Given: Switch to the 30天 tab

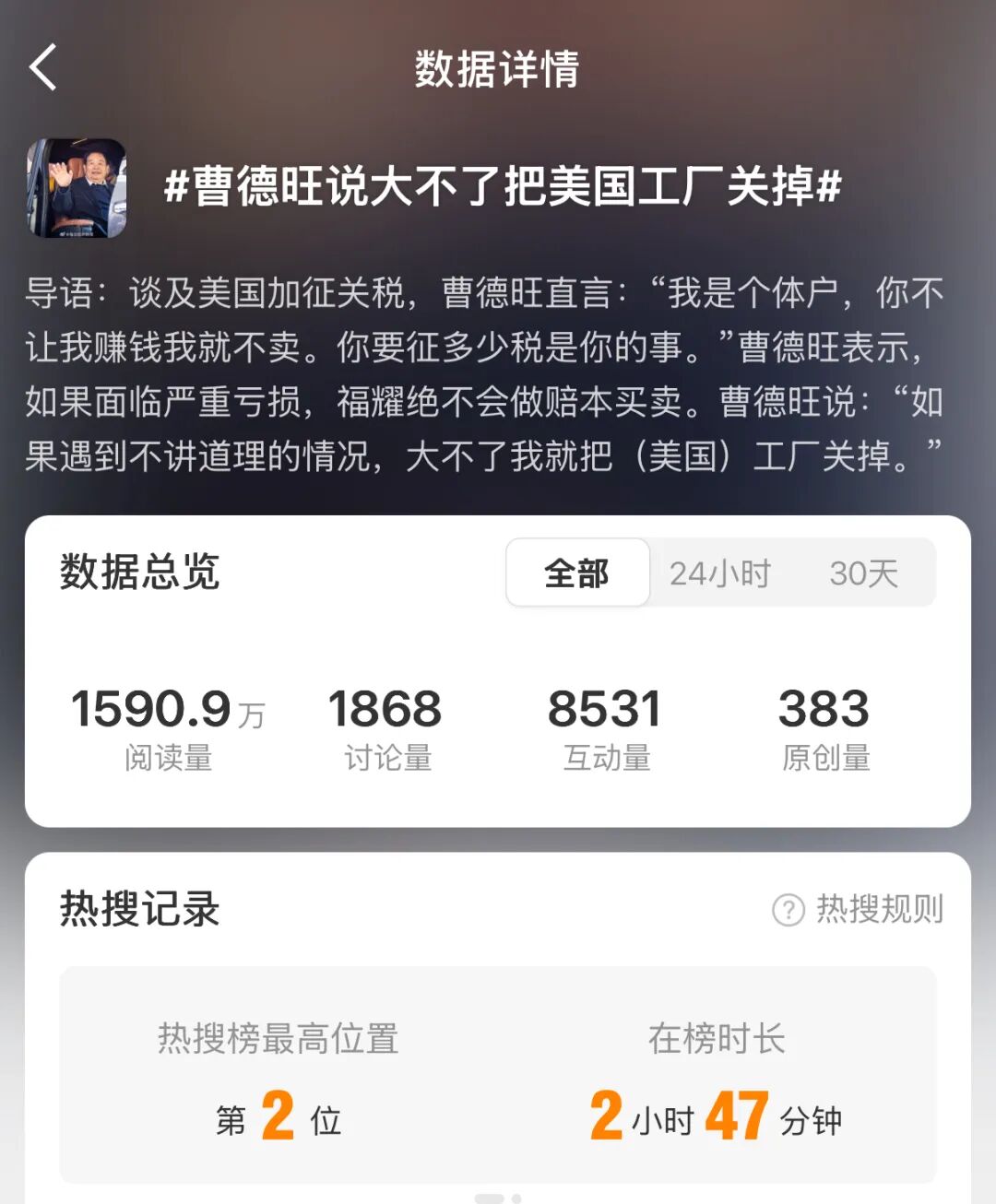Looking at the screenshot, I should point(863,573).
